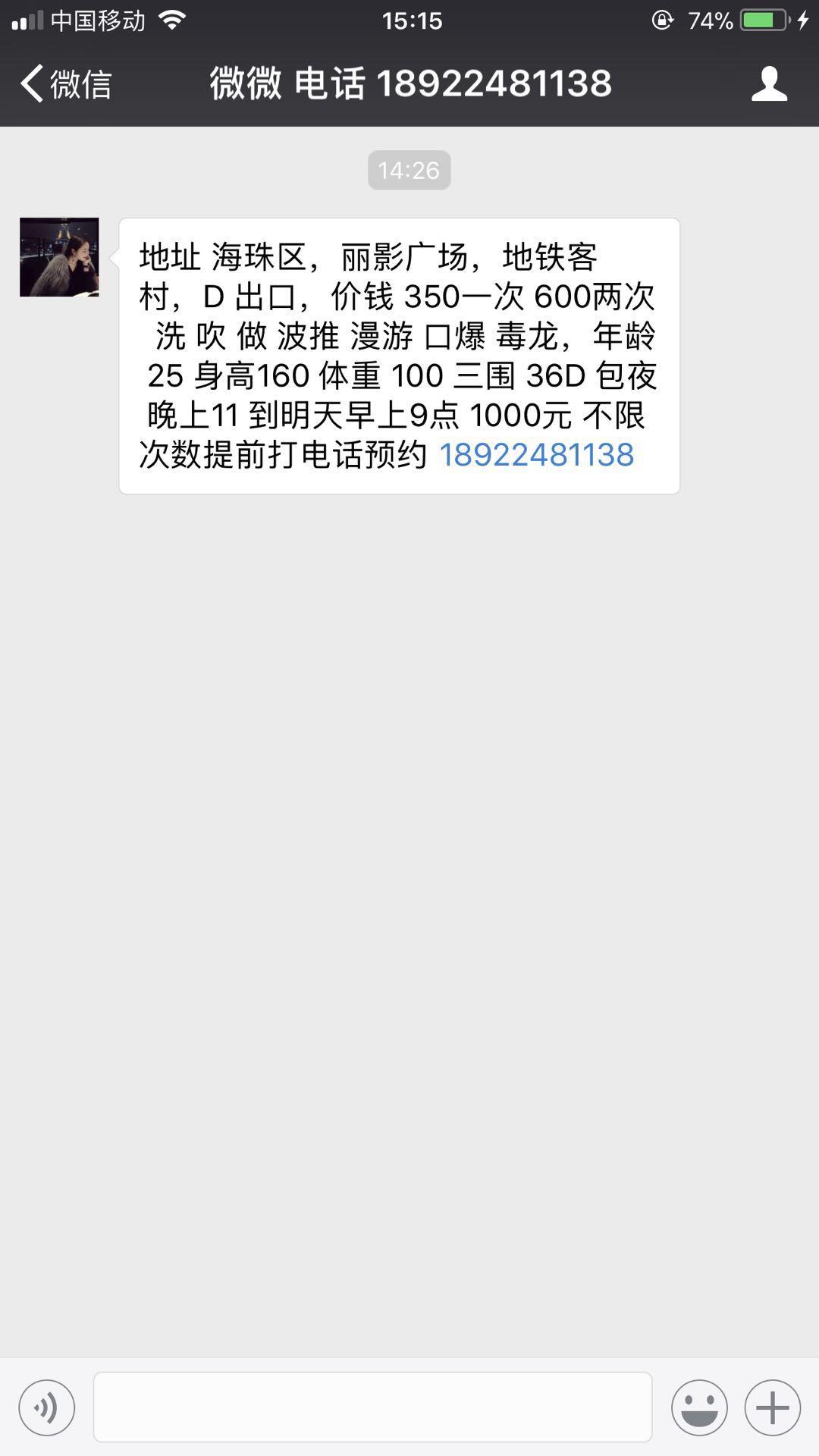Viewport: 819px width, 1456px height.
Task: Tap the blue phone number link
Action: tap(536, 455)
